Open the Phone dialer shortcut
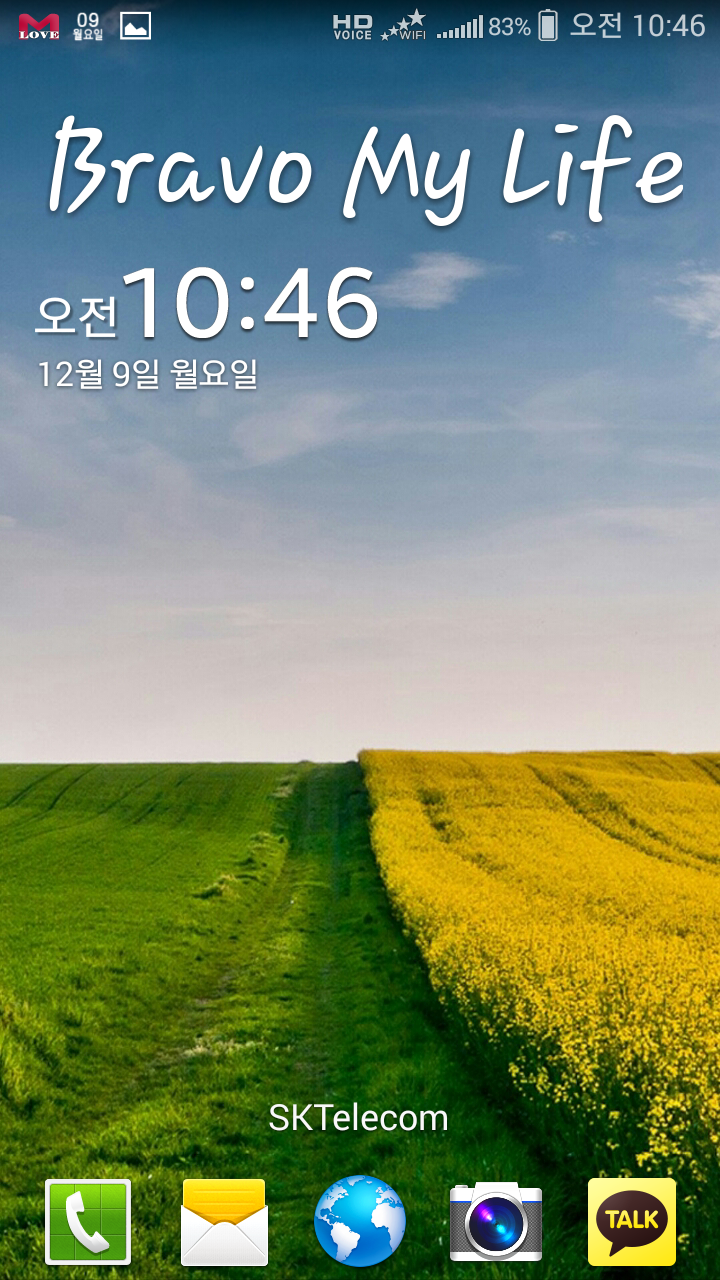720x1280 pixels. 88,1221
